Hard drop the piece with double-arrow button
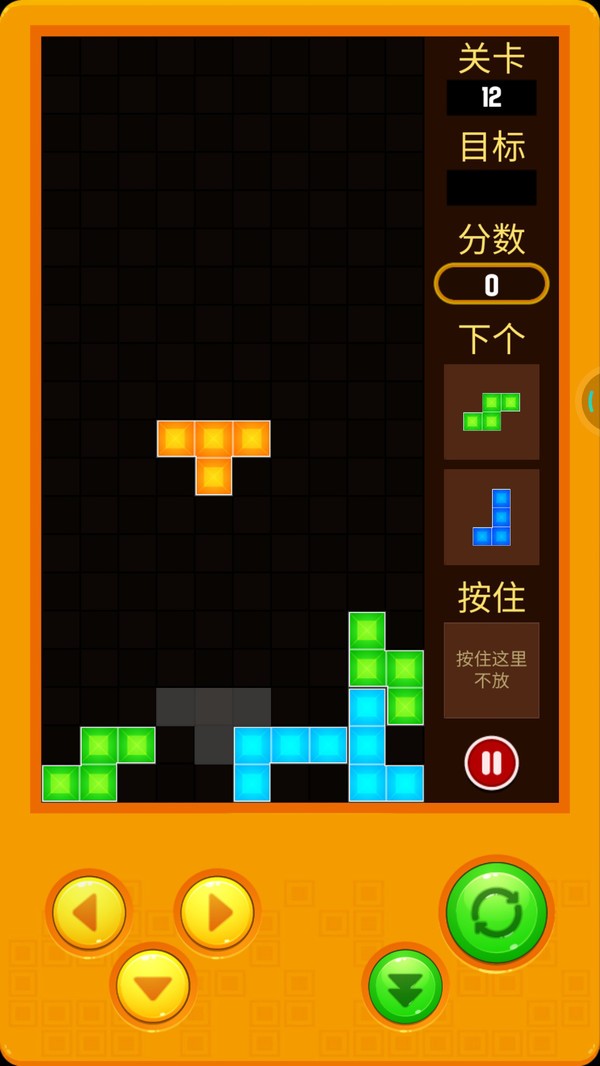Viewport: 600px width, 1066px height. tap(405, 987)
